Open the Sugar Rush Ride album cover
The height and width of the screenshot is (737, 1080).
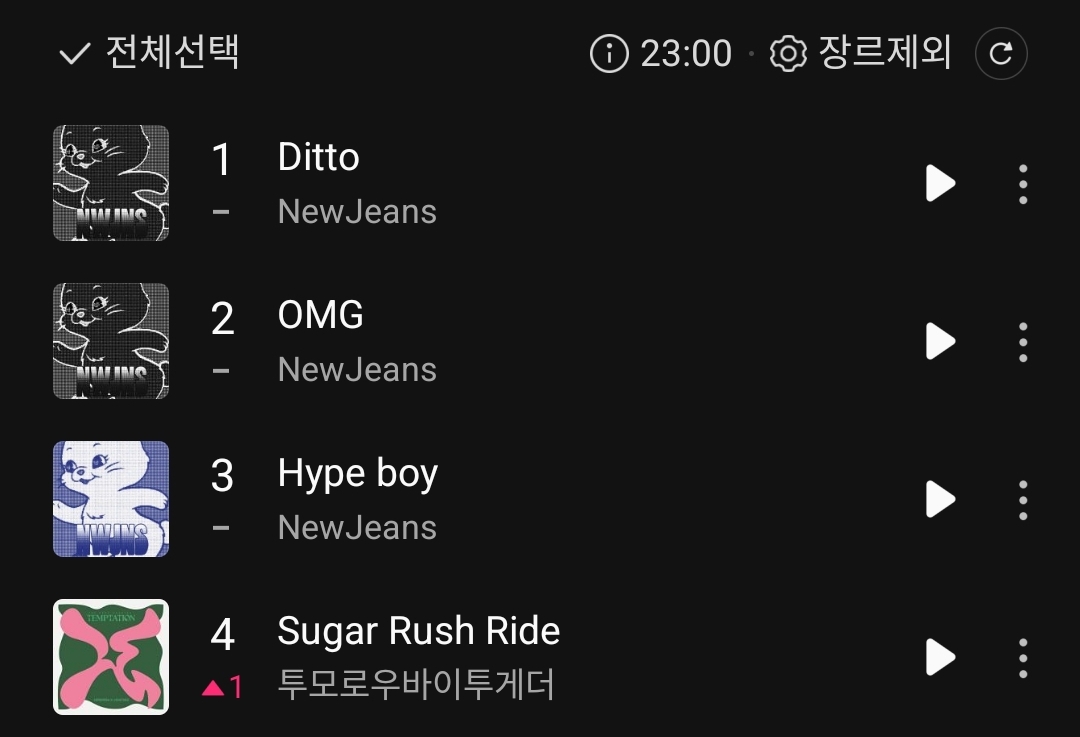coord(111,657)
